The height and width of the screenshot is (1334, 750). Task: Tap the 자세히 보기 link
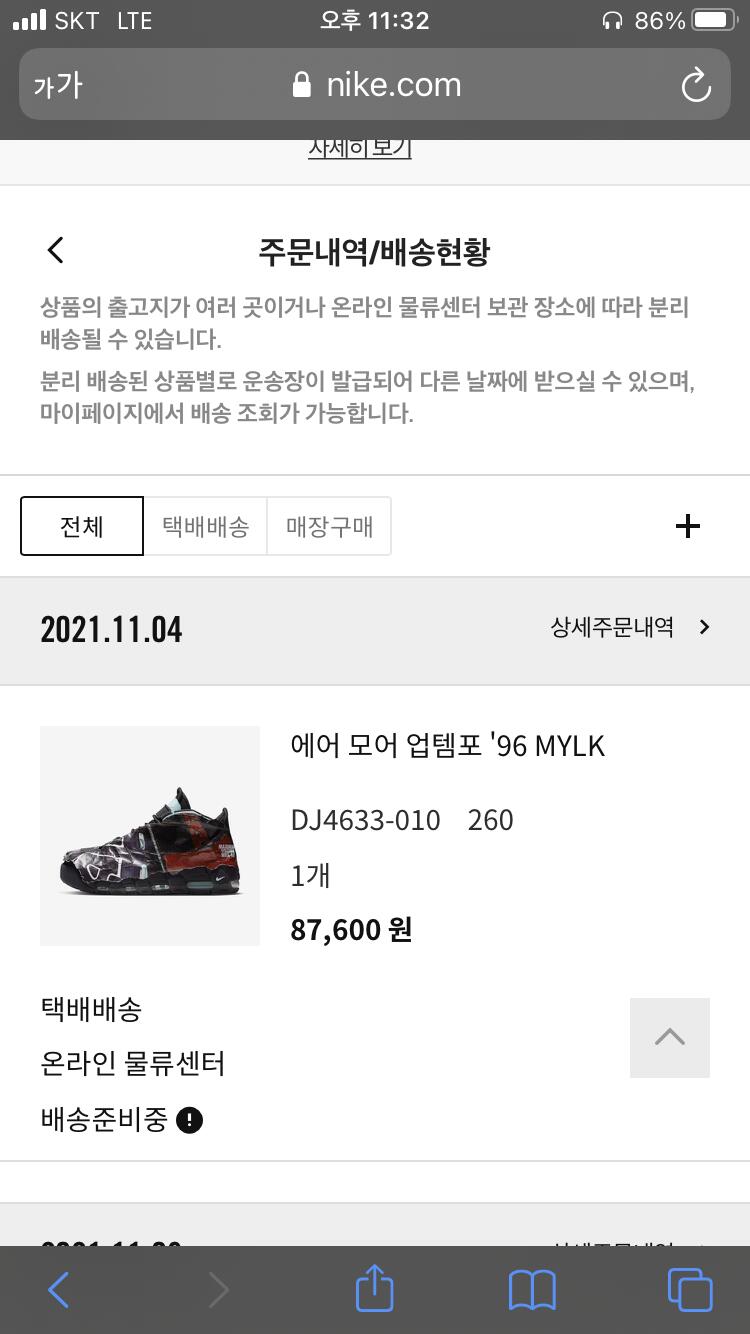[359, 148]
